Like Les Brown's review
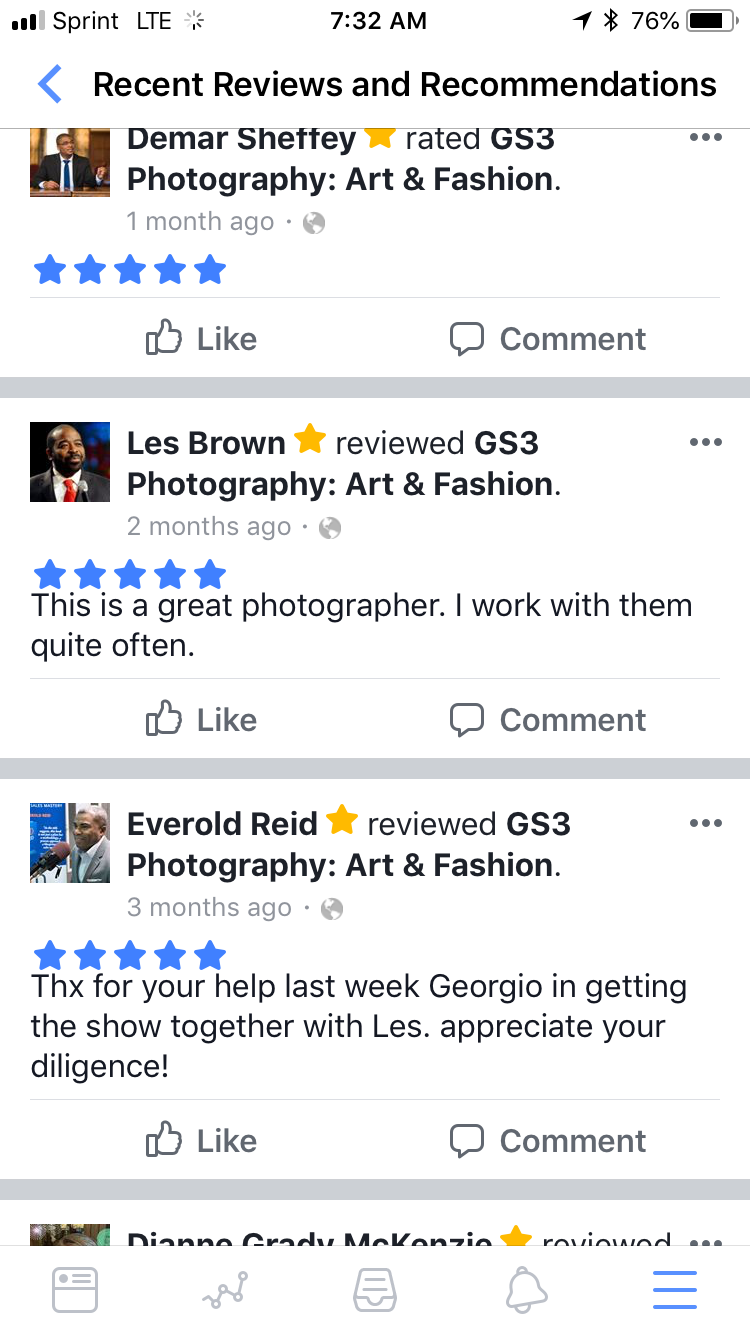 click(202, 720)
